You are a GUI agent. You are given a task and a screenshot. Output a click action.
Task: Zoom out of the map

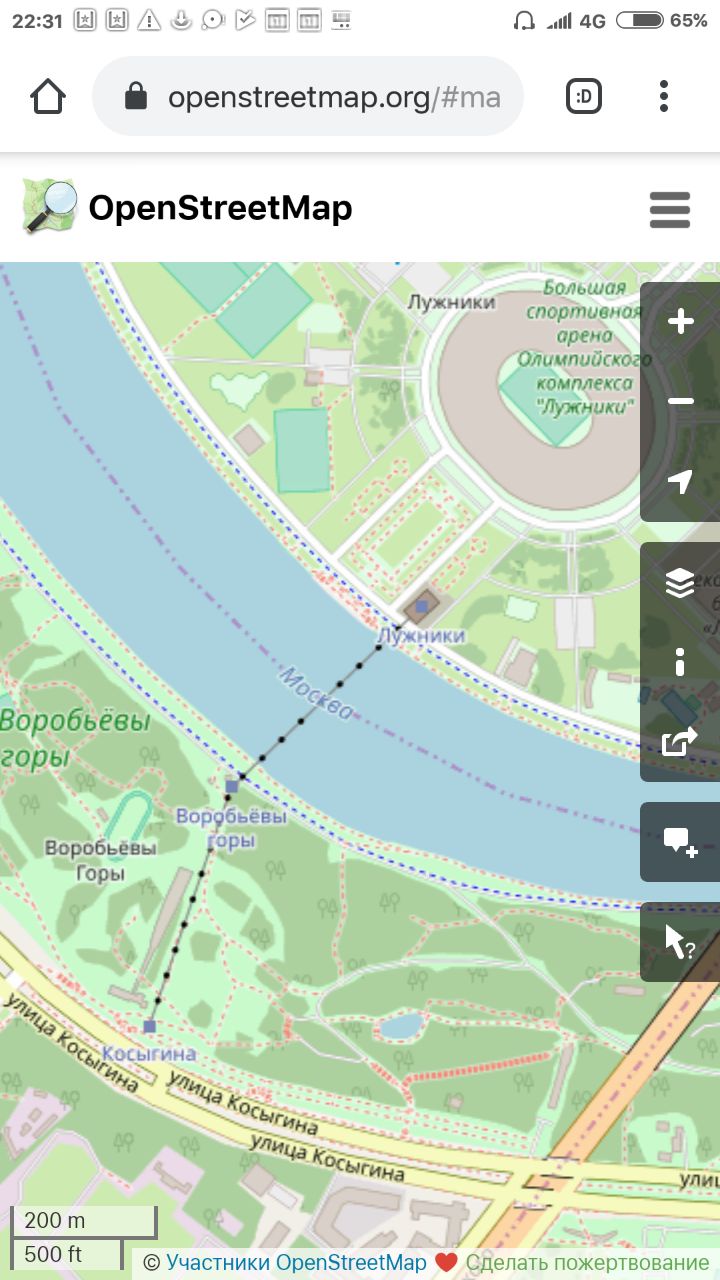(680, 402)
